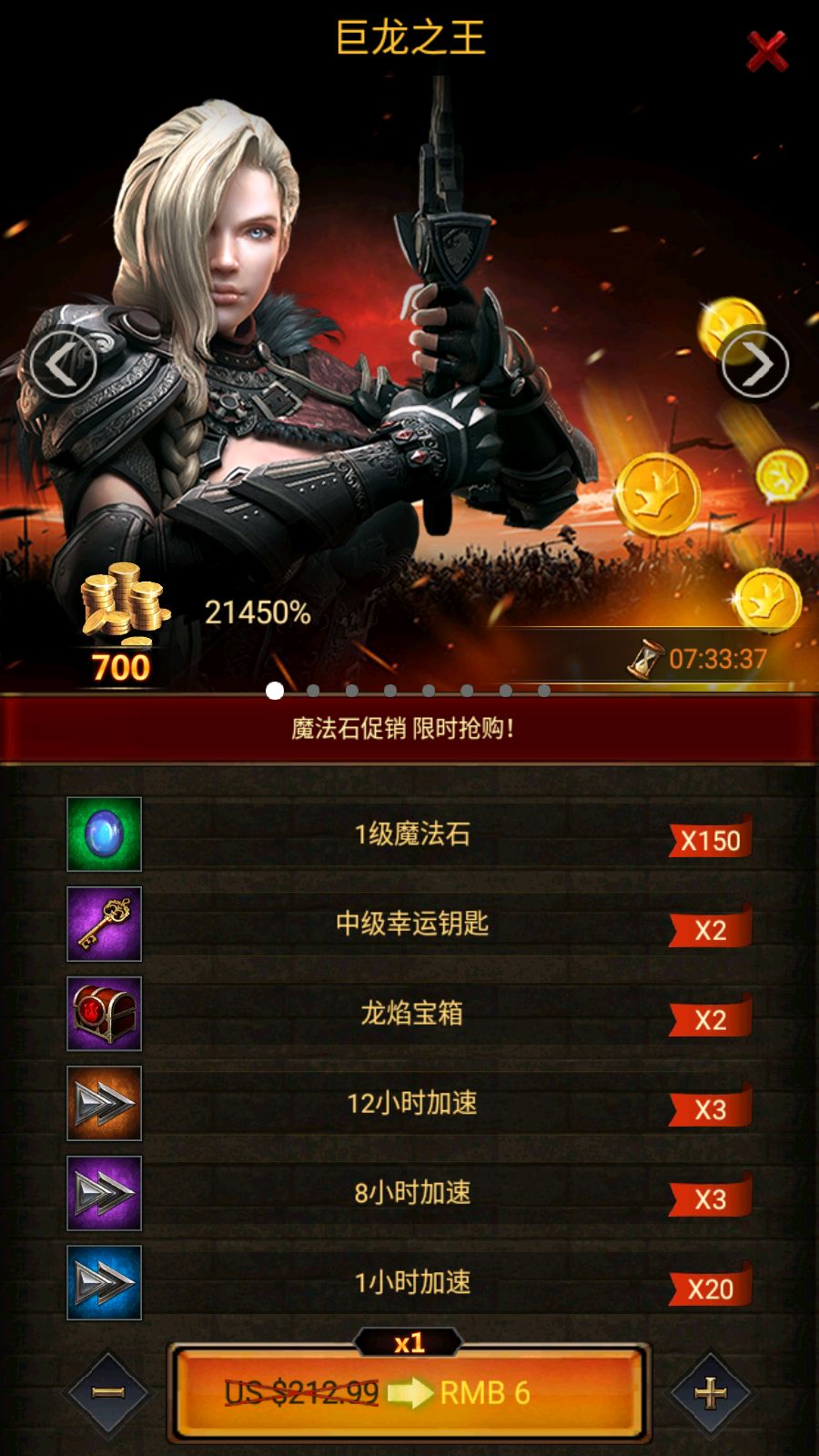Close the 巨龙之王 offer window
The height and width of the screenshot is (1456, 819).
pos(766,51)
